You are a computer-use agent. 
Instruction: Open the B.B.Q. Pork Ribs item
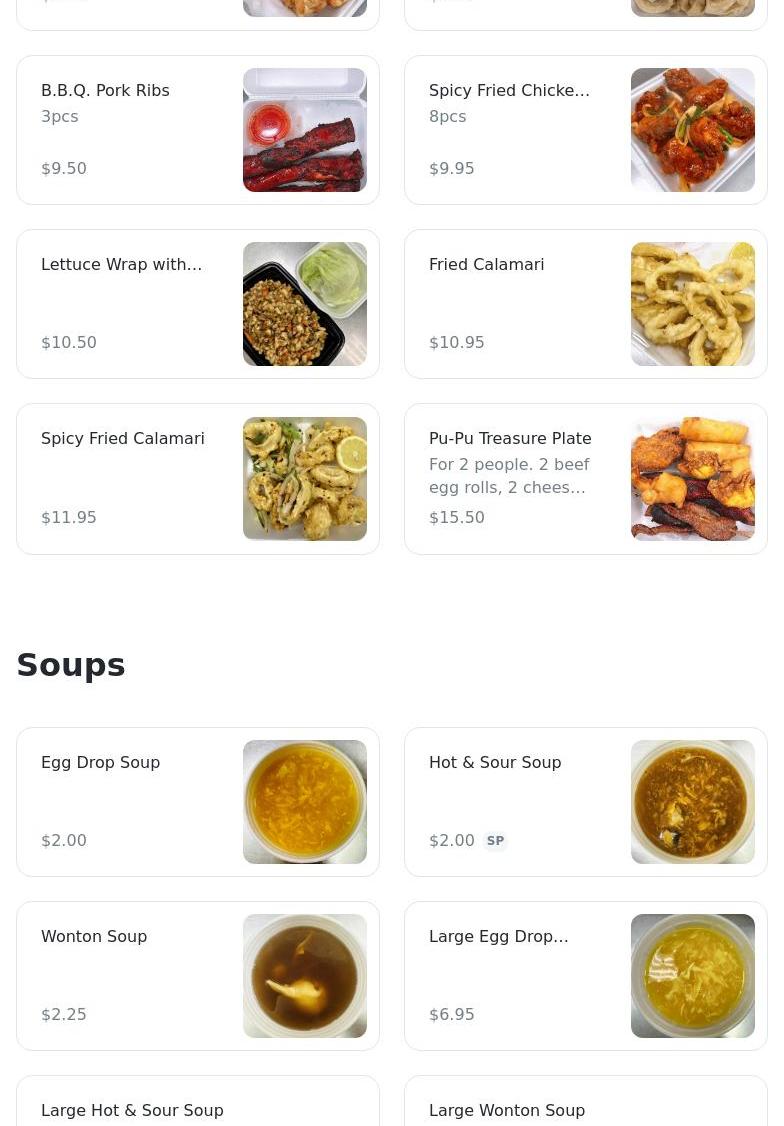(x=198, y=130)
